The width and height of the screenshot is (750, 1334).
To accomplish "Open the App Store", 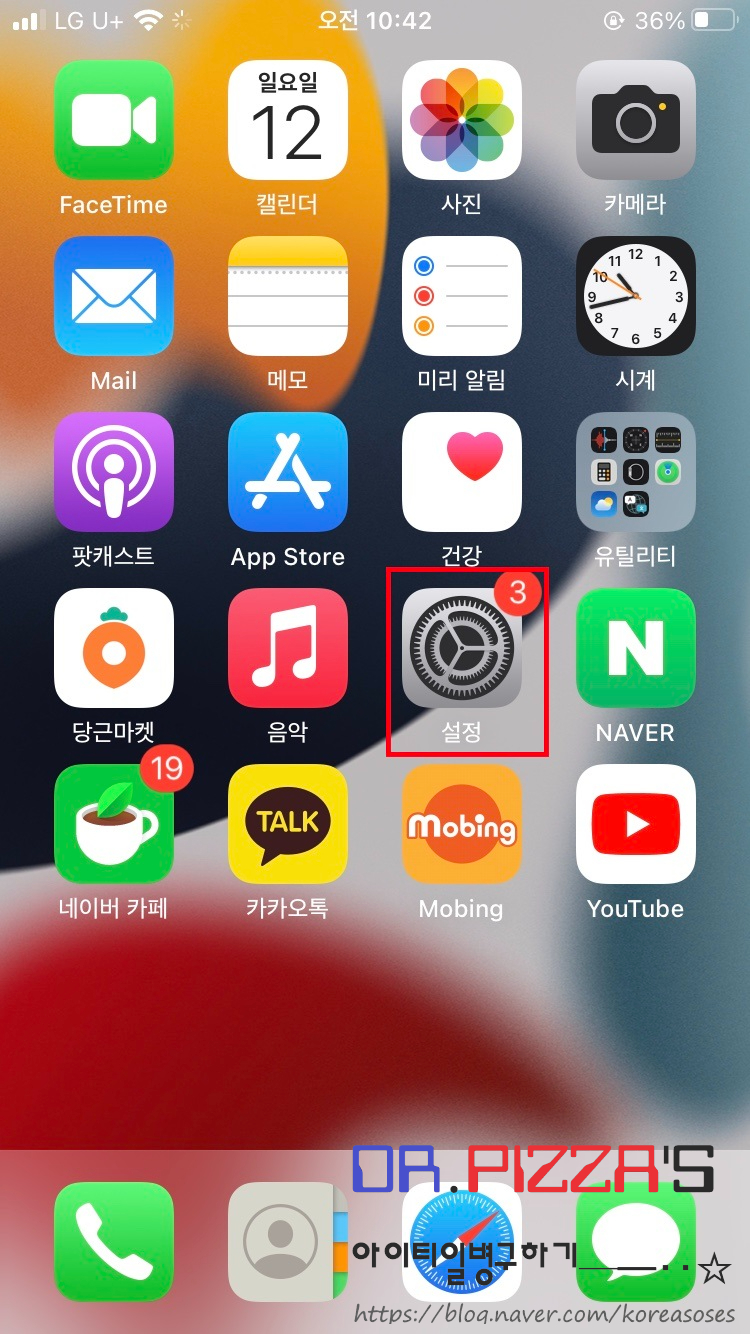I will [x=287, y=472].
